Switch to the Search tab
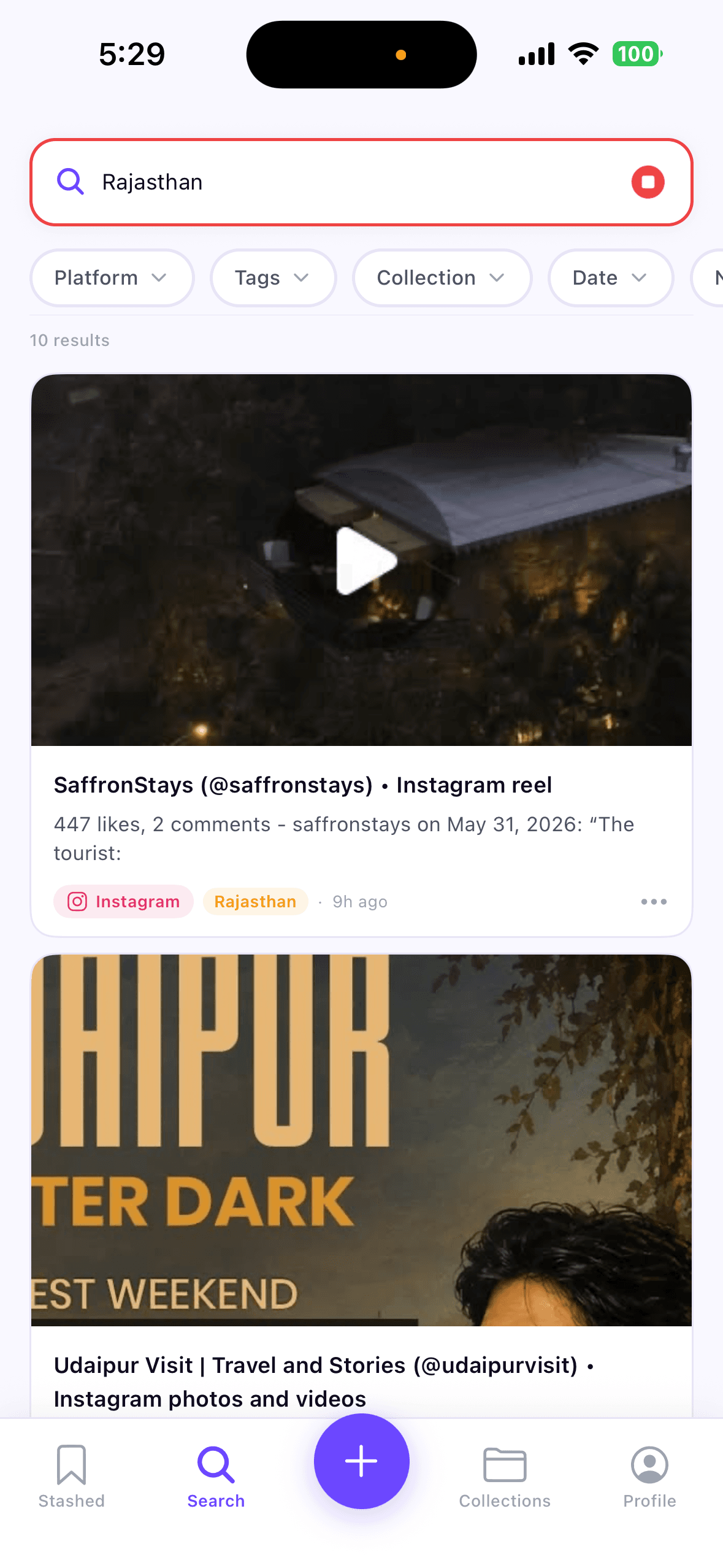This screenshot has width=723, height=1568. tap(216, 1476)
